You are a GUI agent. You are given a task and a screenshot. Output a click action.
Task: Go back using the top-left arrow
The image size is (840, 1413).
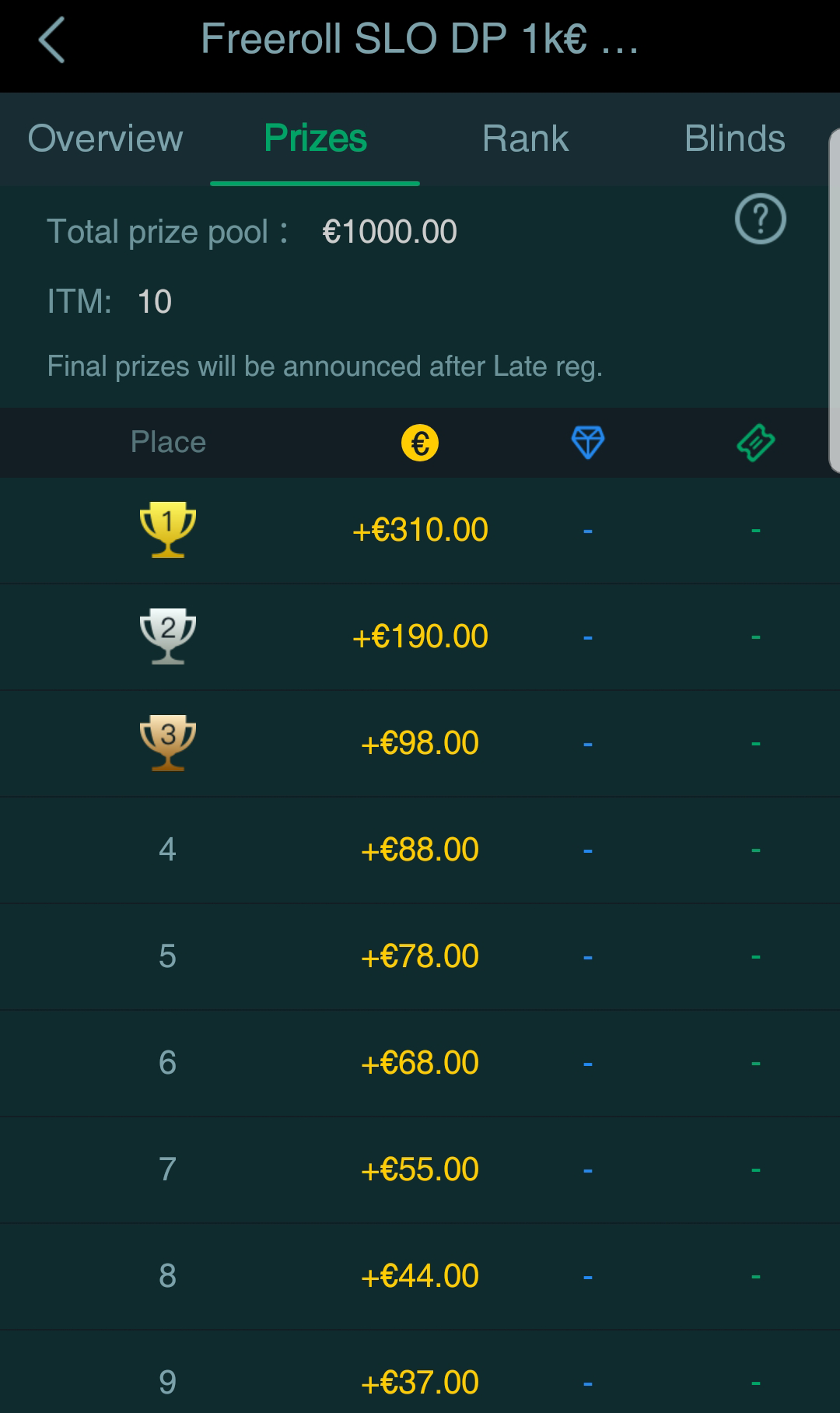(x=52, y=40)
